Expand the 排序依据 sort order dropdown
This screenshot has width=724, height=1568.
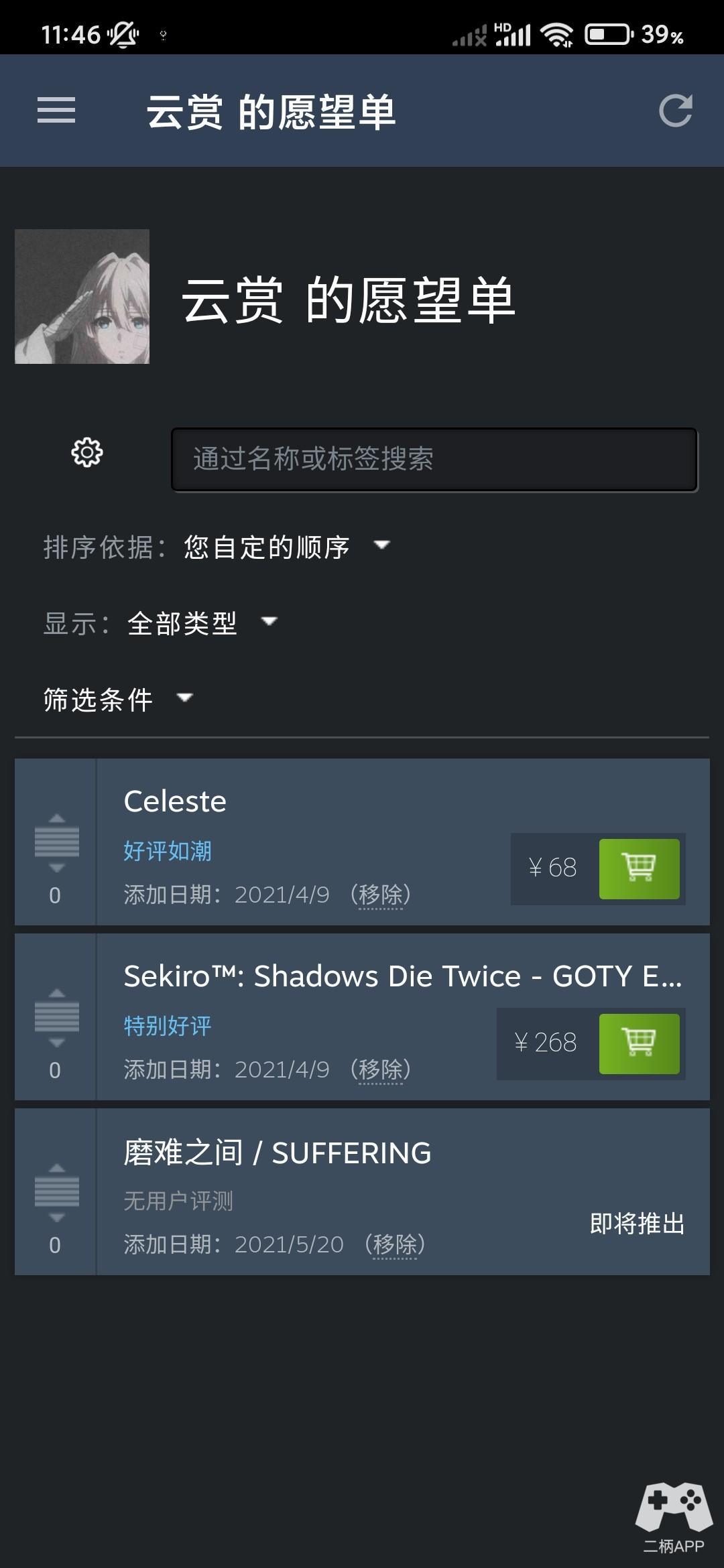point(286,547)
